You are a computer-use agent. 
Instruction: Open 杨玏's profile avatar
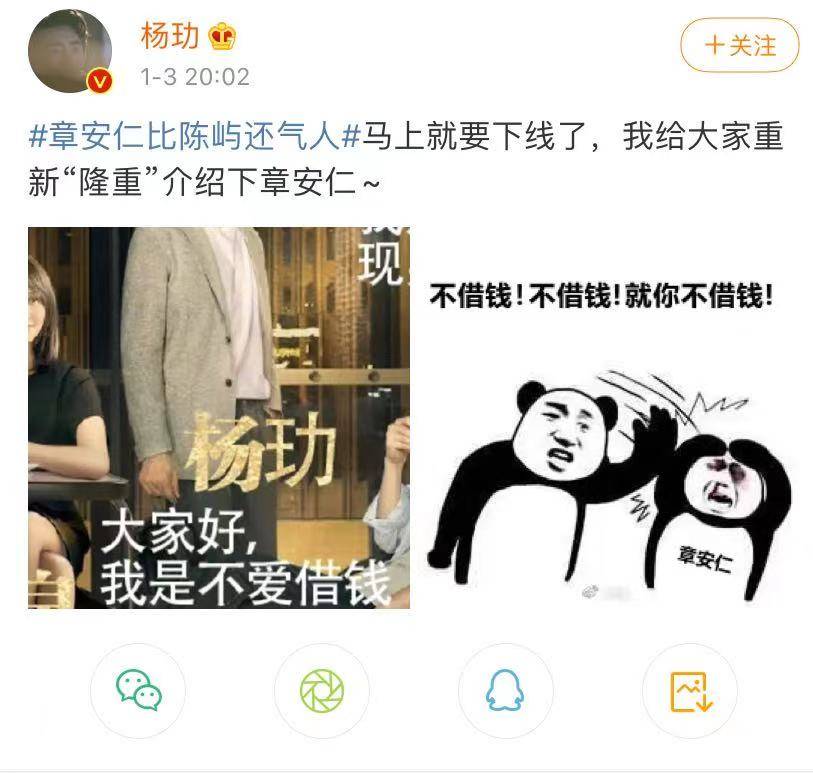pos(69,51)
